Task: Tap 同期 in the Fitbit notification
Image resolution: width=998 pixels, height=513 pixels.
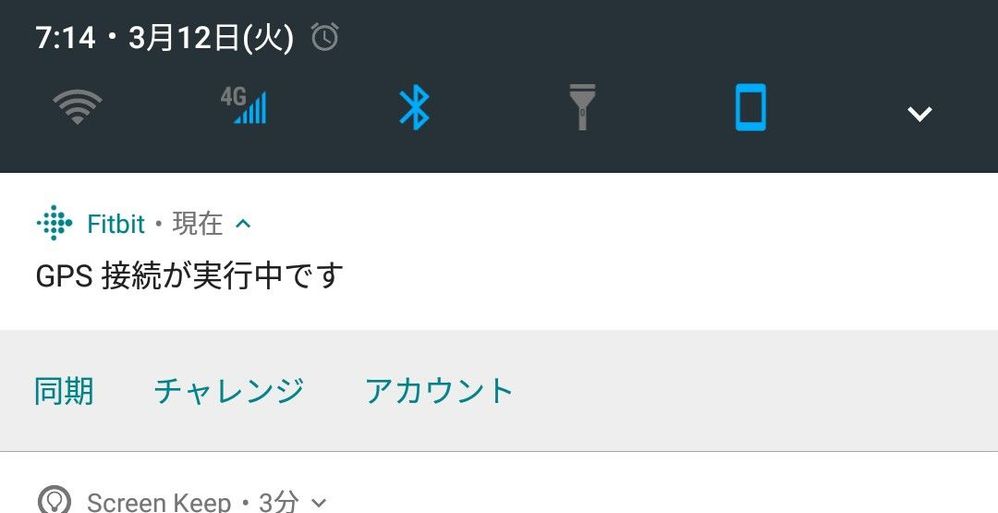Action: pyautogui.click(x=64, y=390)
